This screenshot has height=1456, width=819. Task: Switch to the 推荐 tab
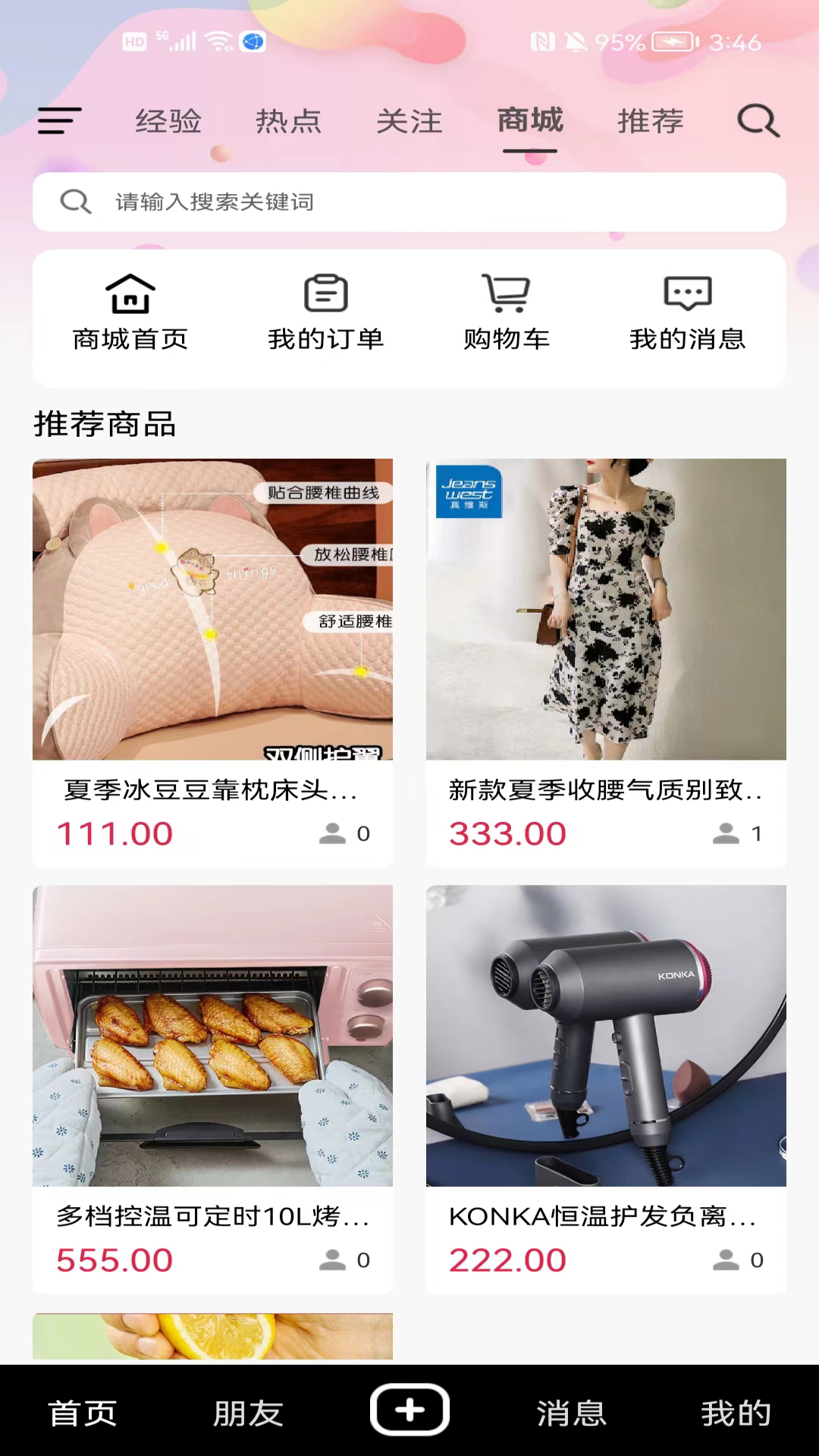point(651,121)
